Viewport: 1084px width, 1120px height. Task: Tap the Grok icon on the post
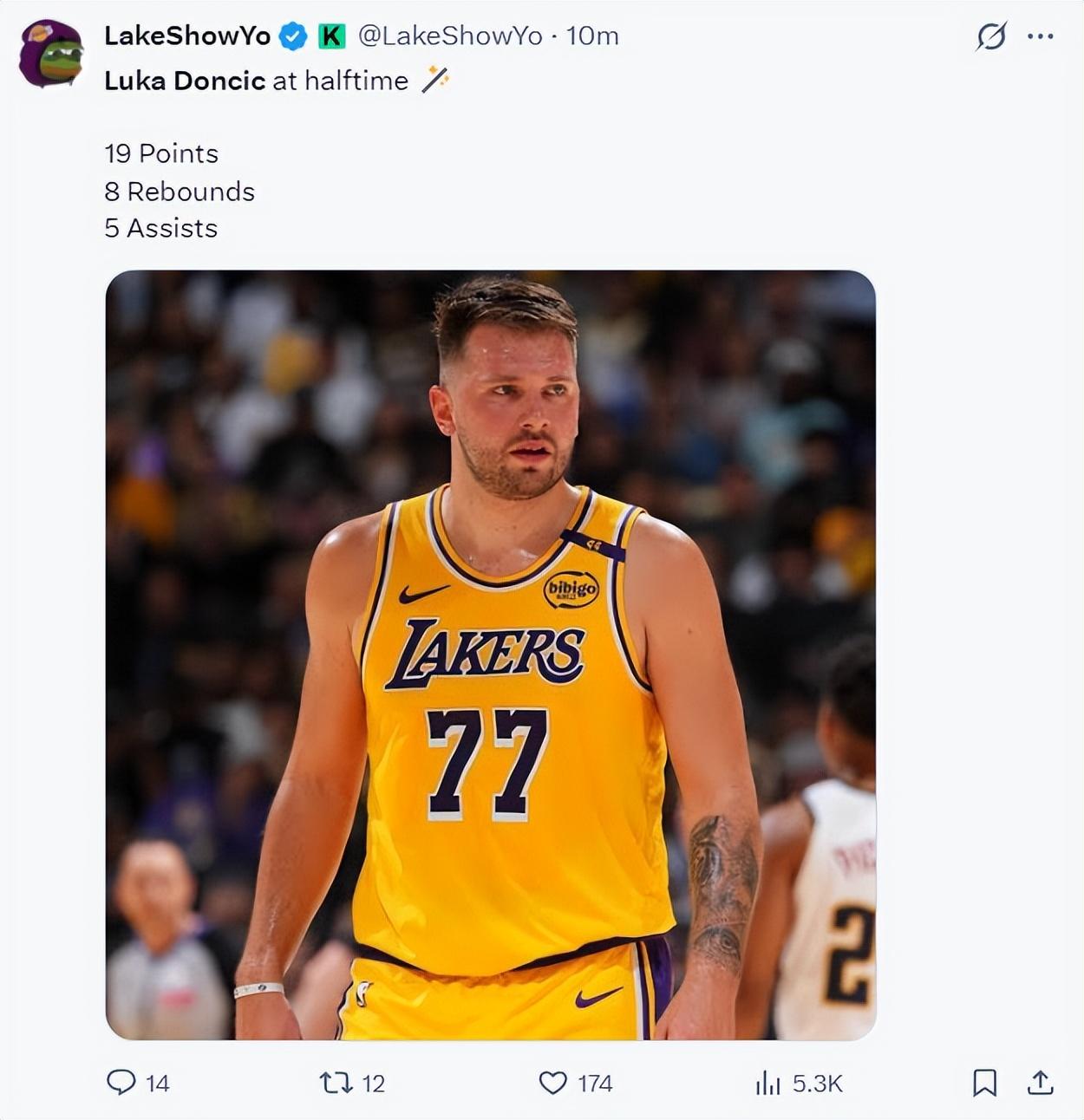click(991, 36)
